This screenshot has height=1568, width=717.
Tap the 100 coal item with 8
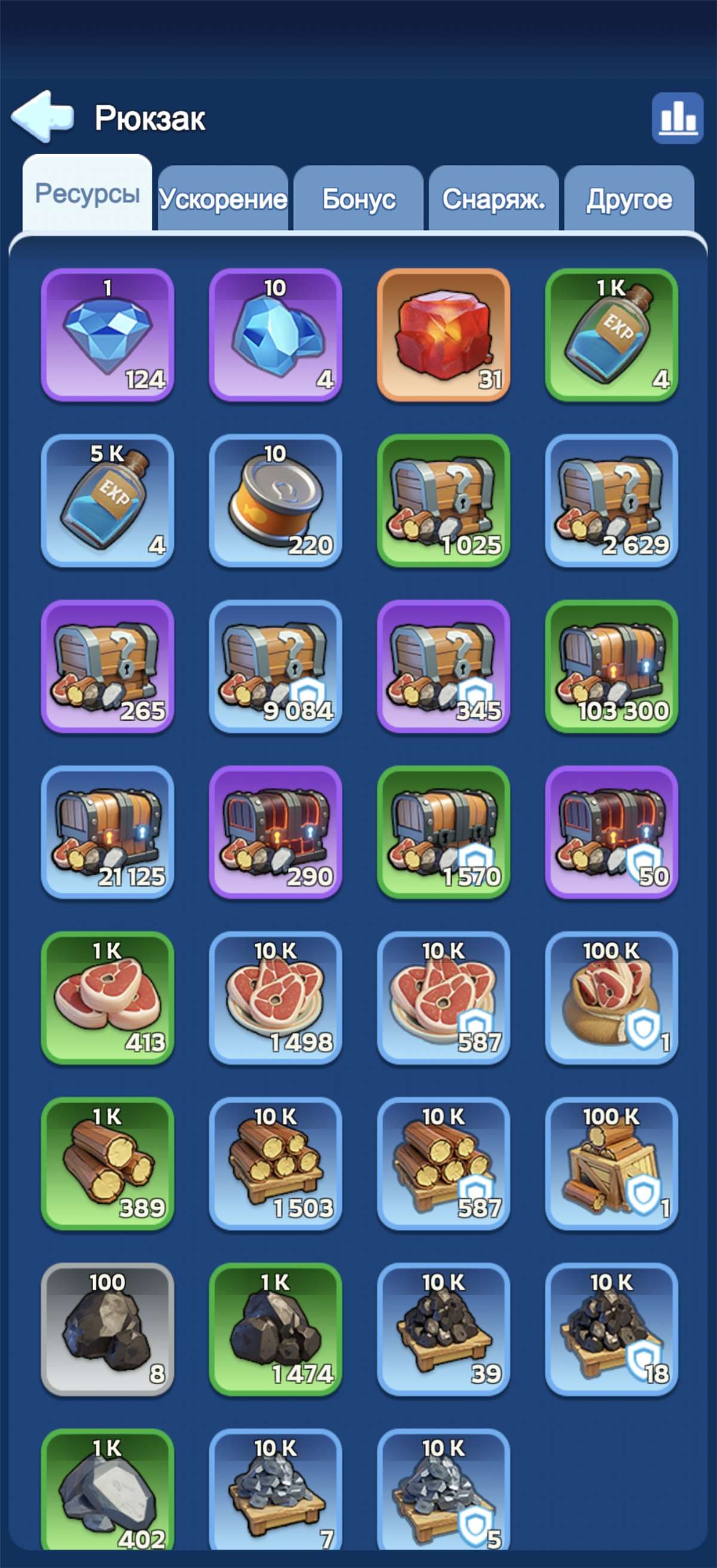(x=108, y=1330)
